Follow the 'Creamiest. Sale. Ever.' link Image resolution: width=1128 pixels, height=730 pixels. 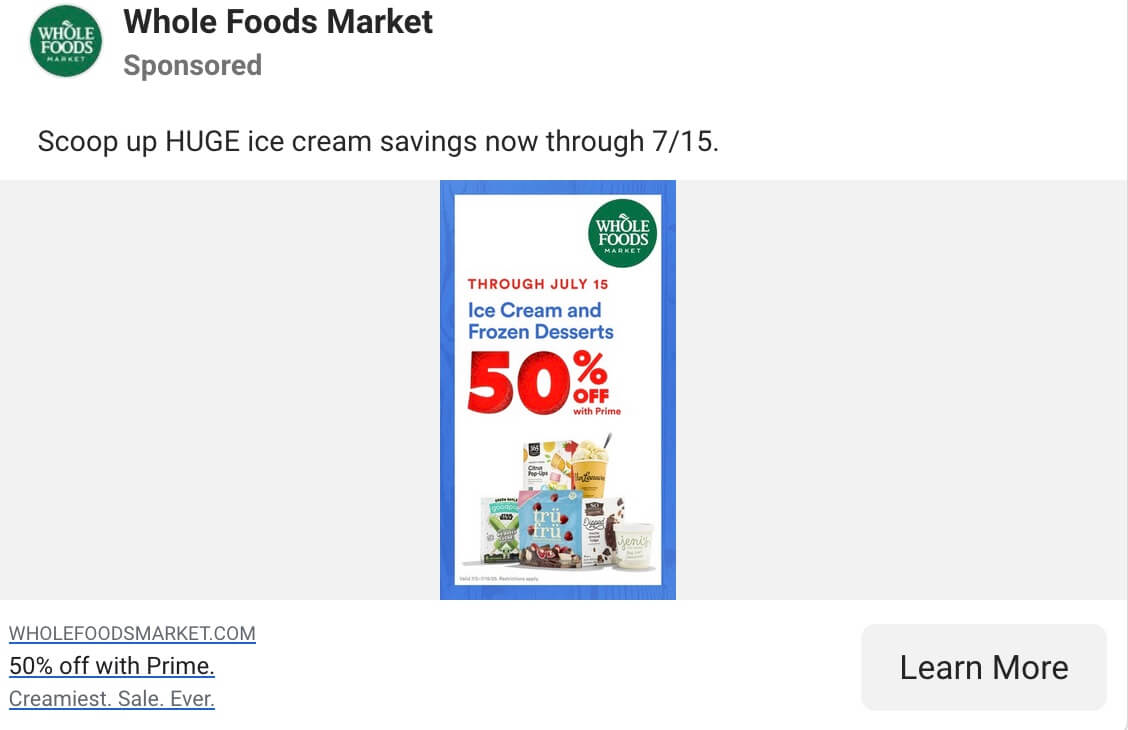[112, 699]
